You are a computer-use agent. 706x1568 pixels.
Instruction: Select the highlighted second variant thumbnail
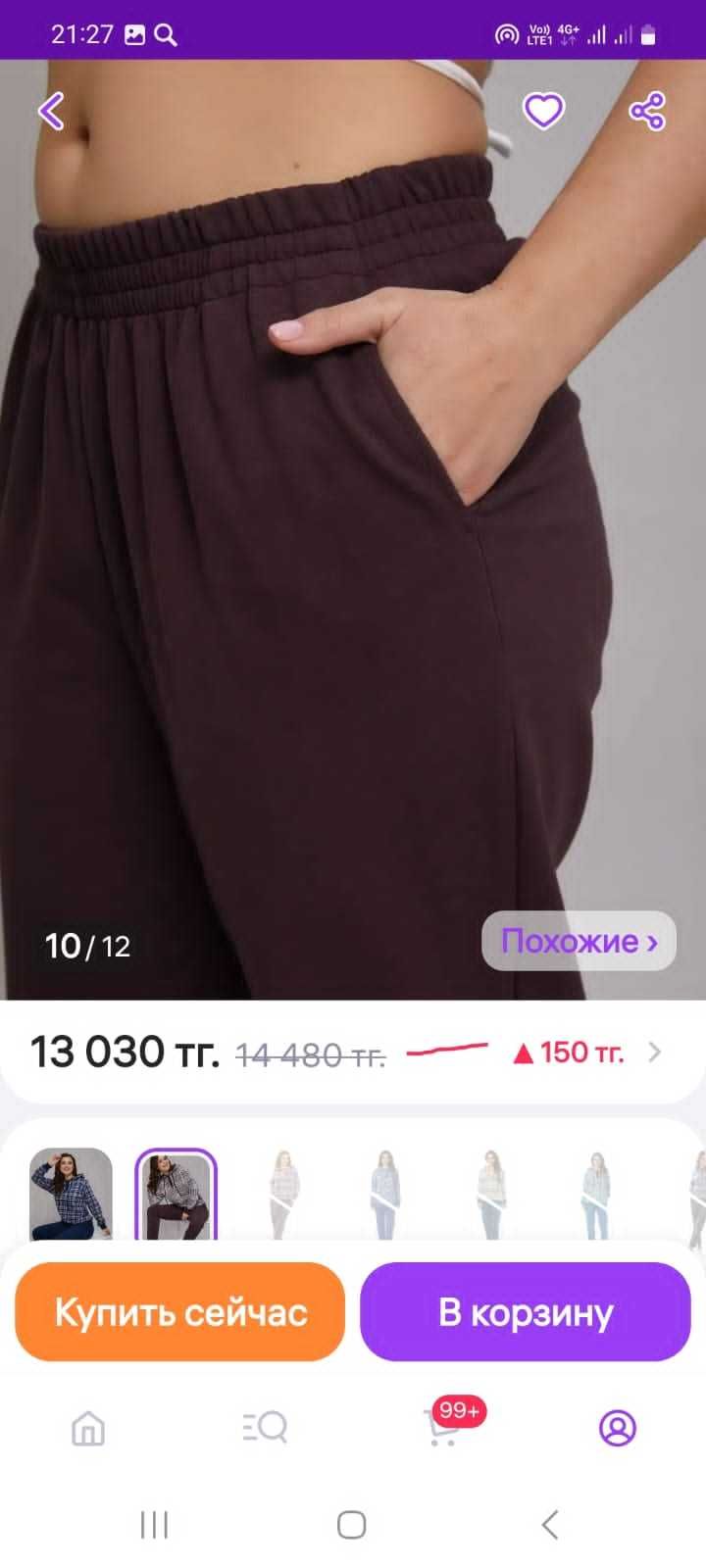pos(176,1194)
